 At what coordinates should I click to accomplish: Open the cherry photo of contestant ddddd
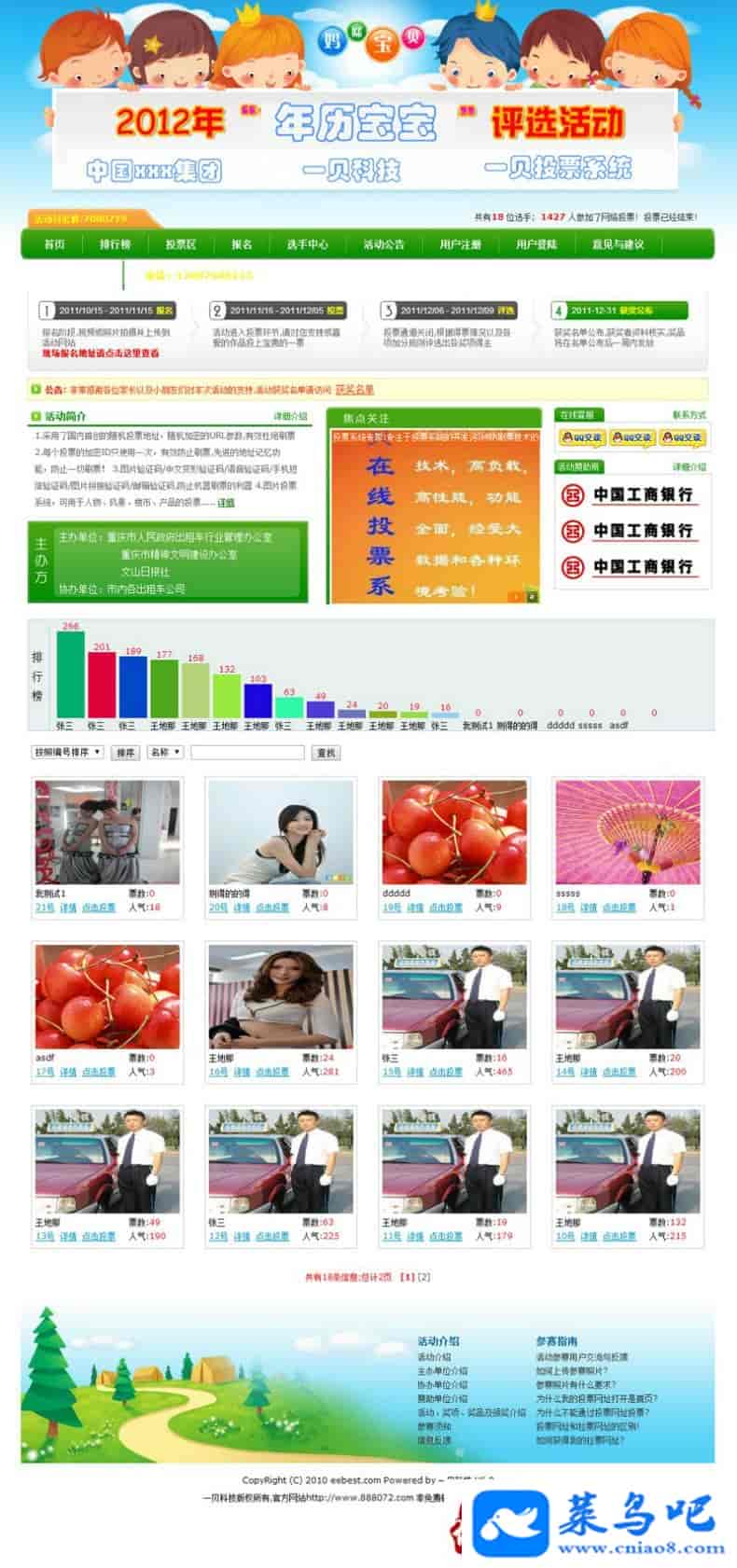(454, 832)
